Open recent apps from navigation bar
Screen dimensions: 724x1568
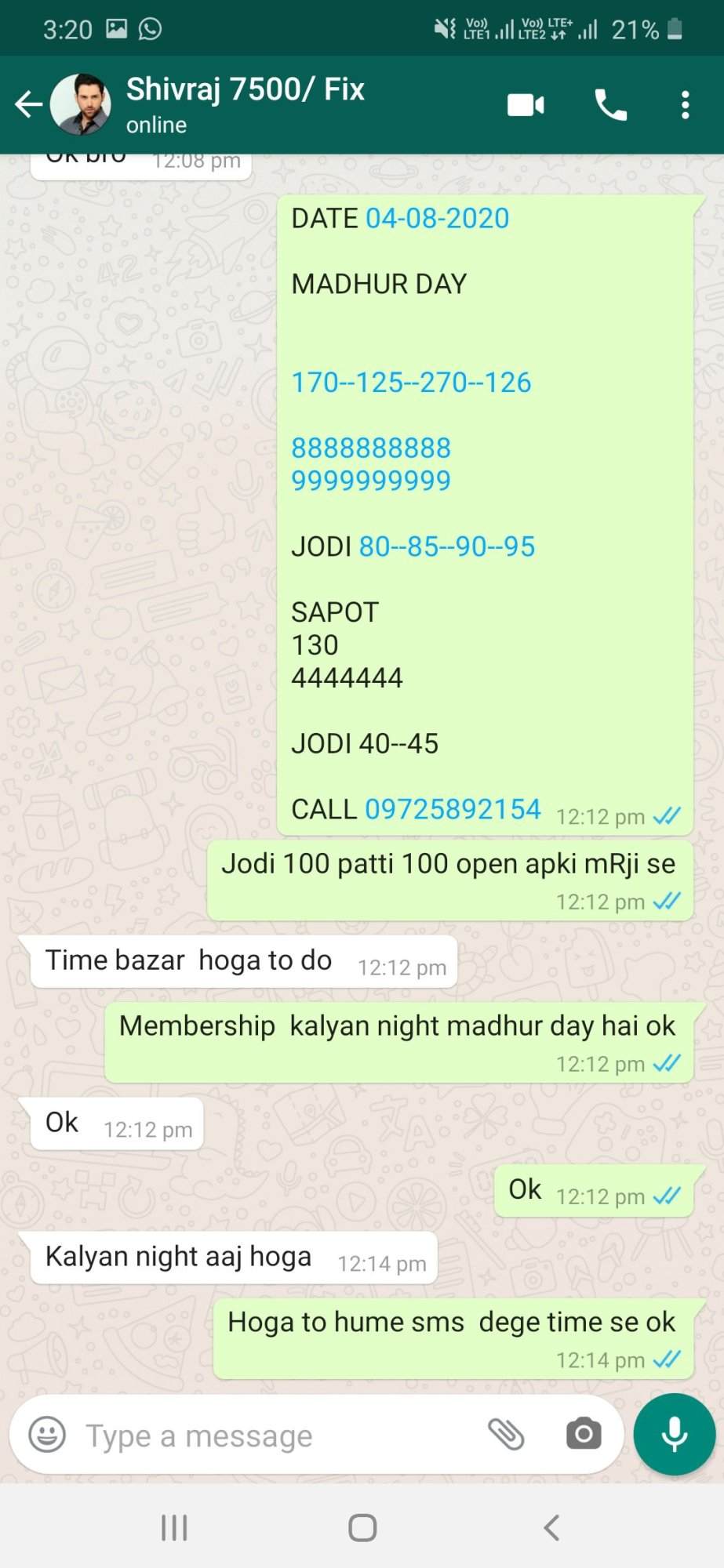coord(174,1528)
